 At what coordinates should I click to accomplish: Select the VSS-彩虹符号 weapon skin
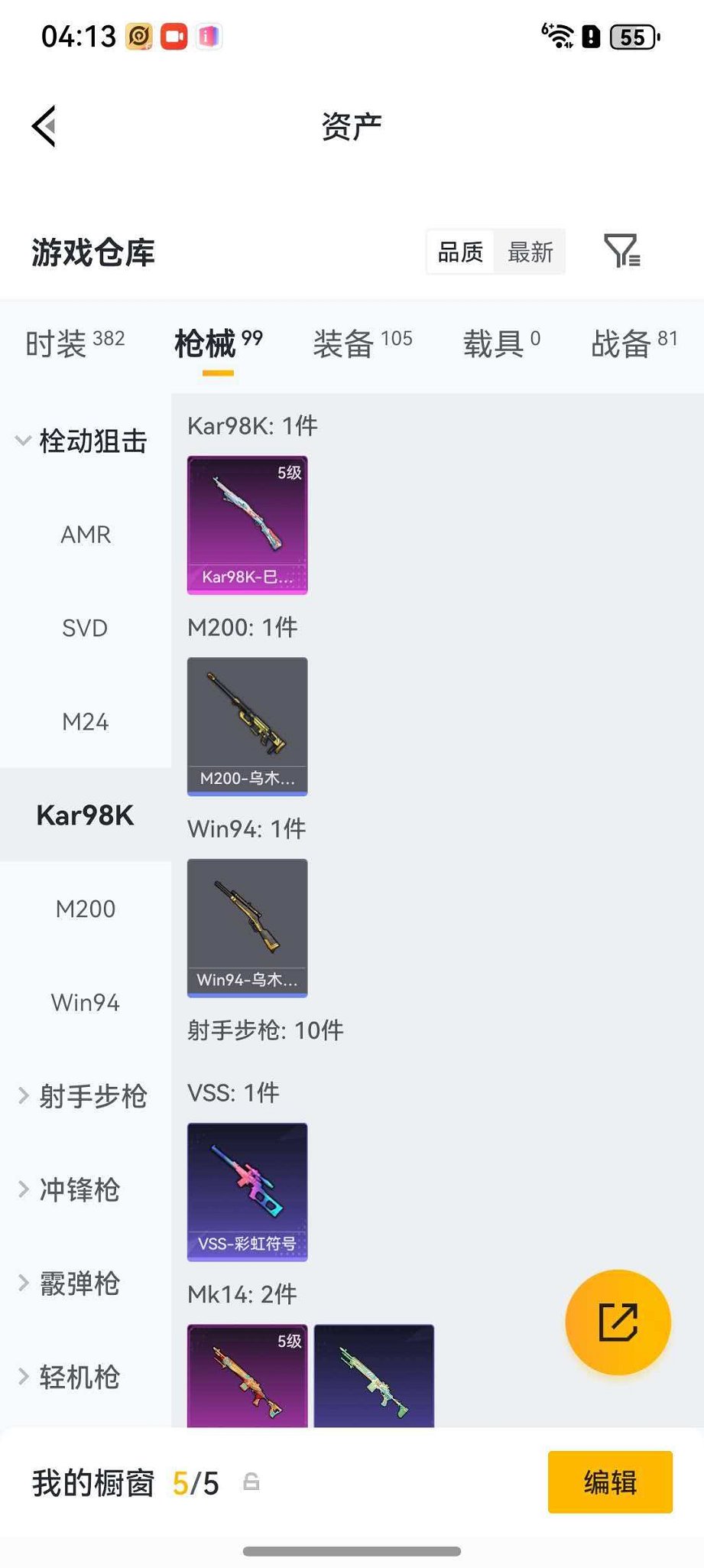pyautogui.click(x=246, y=1191)
